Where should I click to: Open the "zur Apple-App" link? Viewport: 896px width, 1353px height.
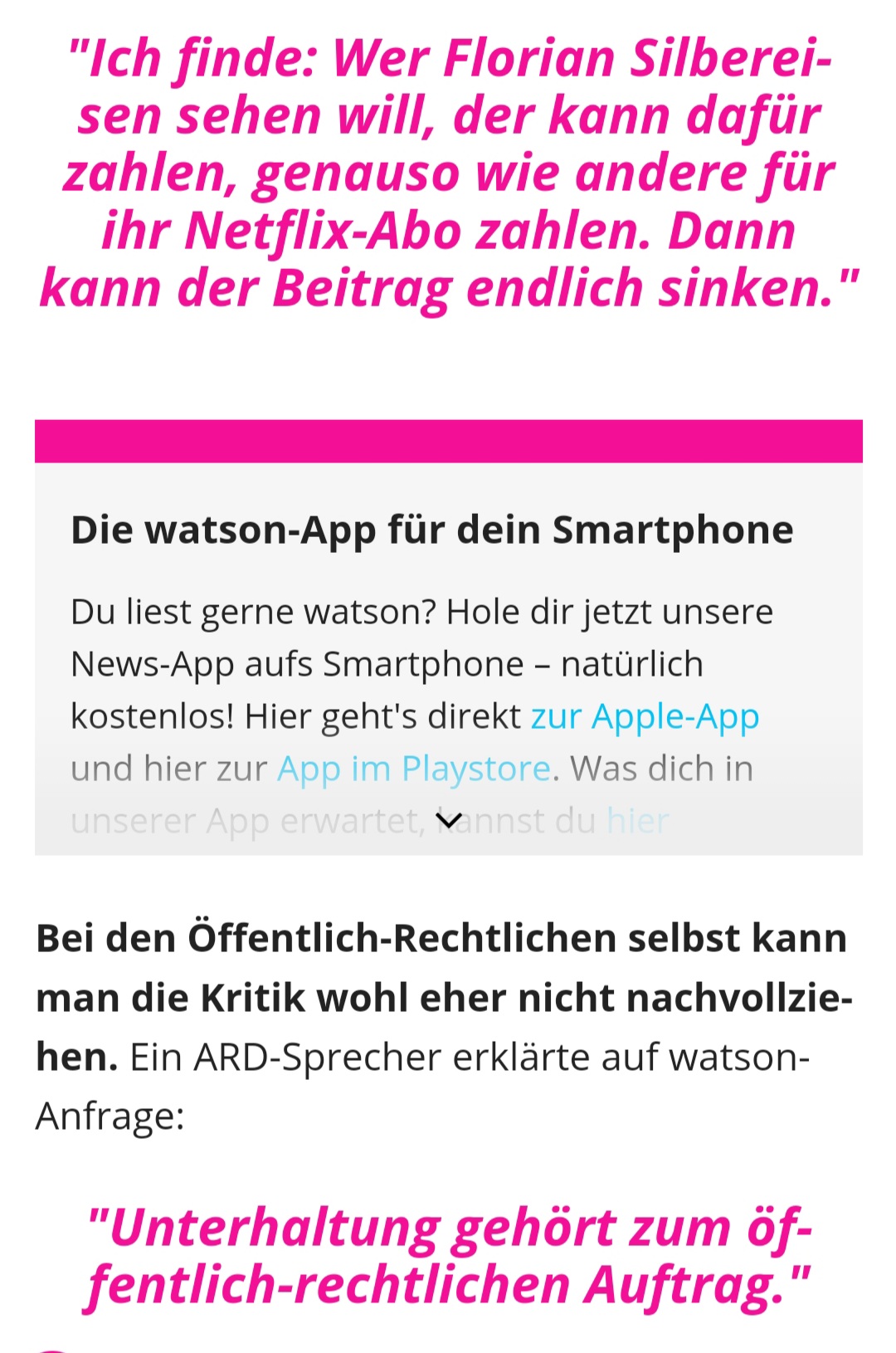click(x=645, y=717)
